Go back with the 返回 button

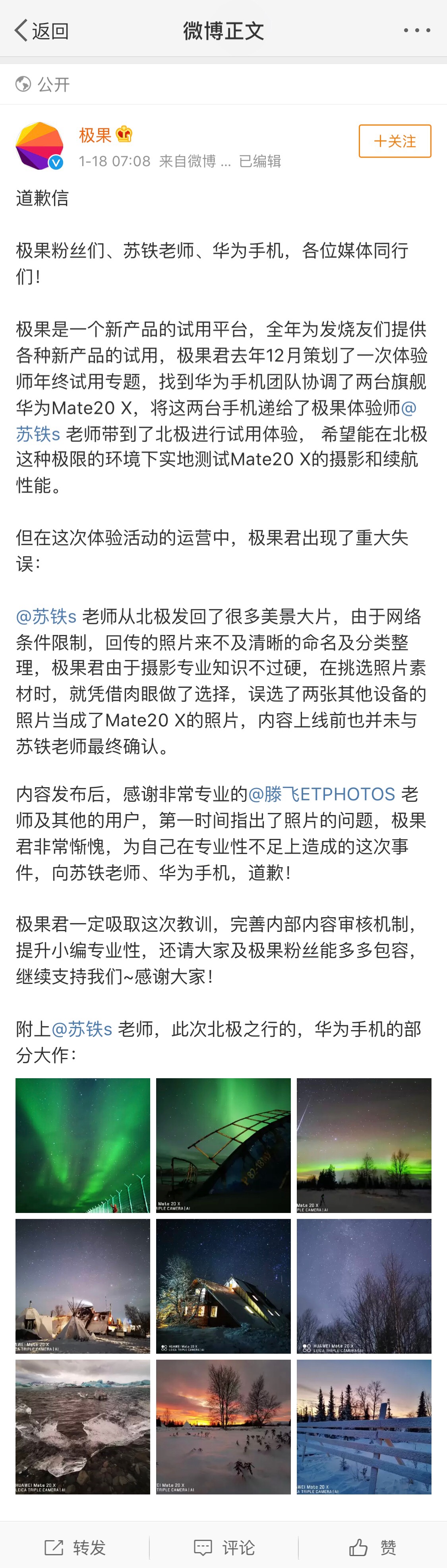coord(41,31)
